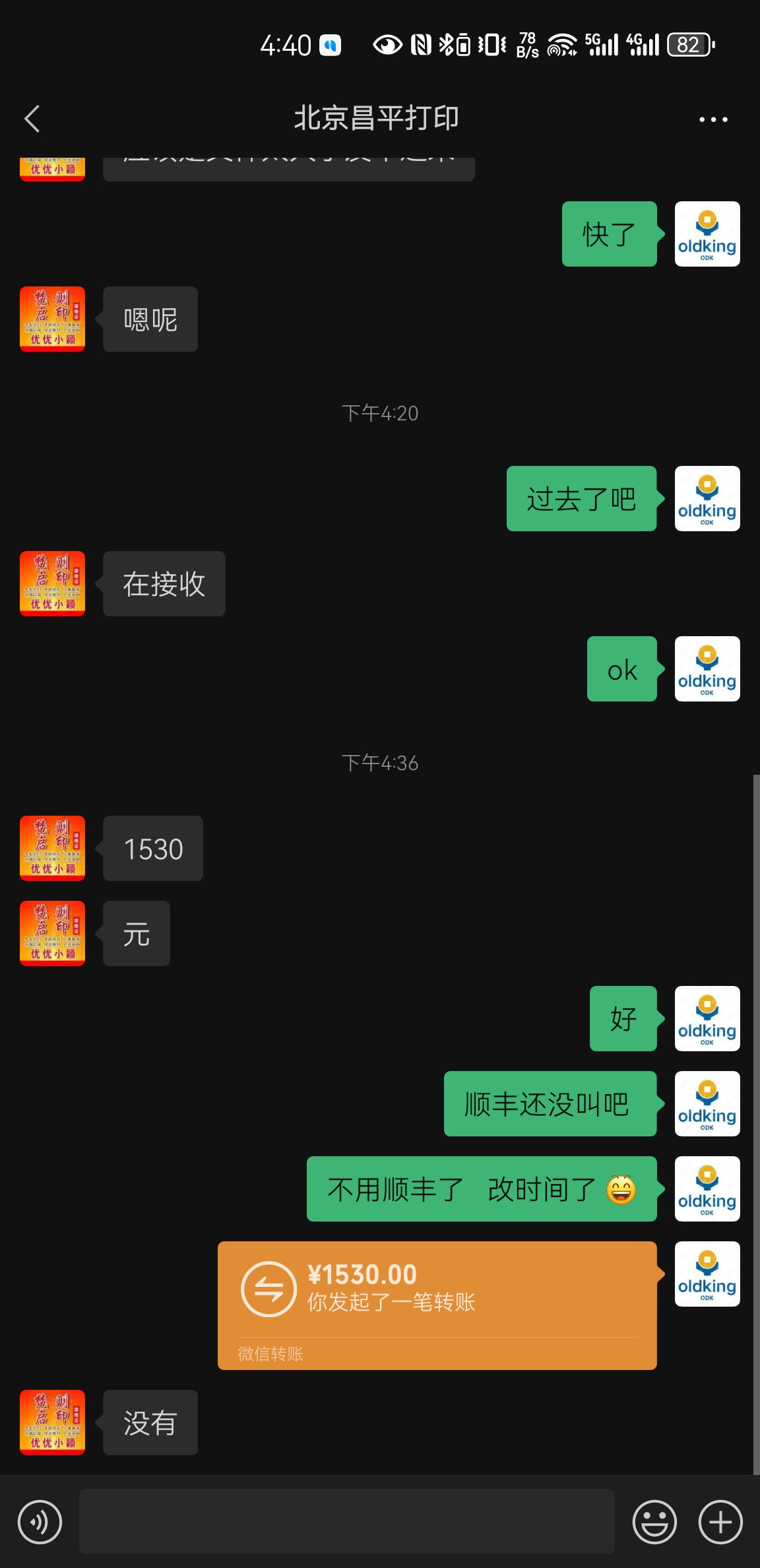Switch to voice message input
This screenshot has width=760, height=1568.
click(x=40, y=1522)
